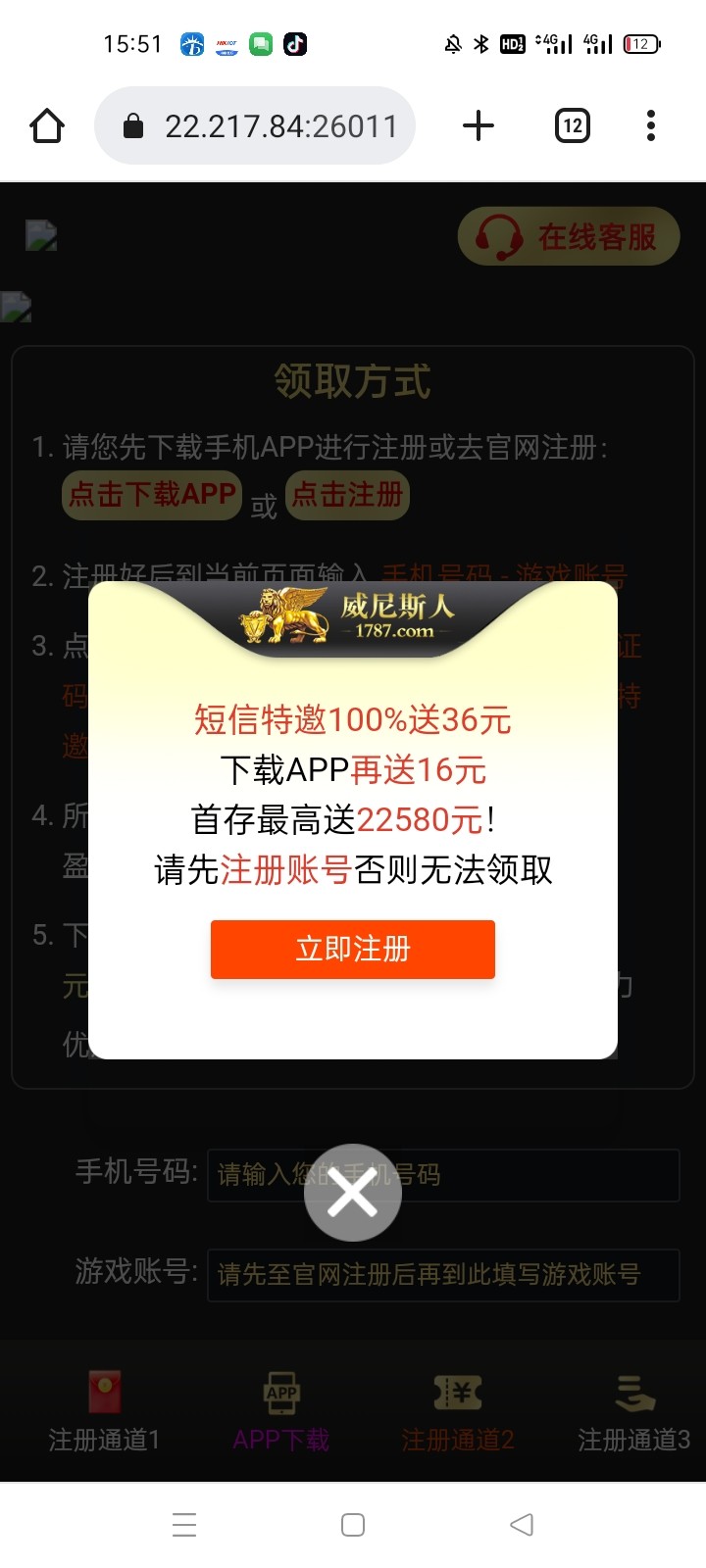Screen dimensions: 706x1568
Task: Open 注册通道3 in bottom bar
Action: click(633, 1411)
